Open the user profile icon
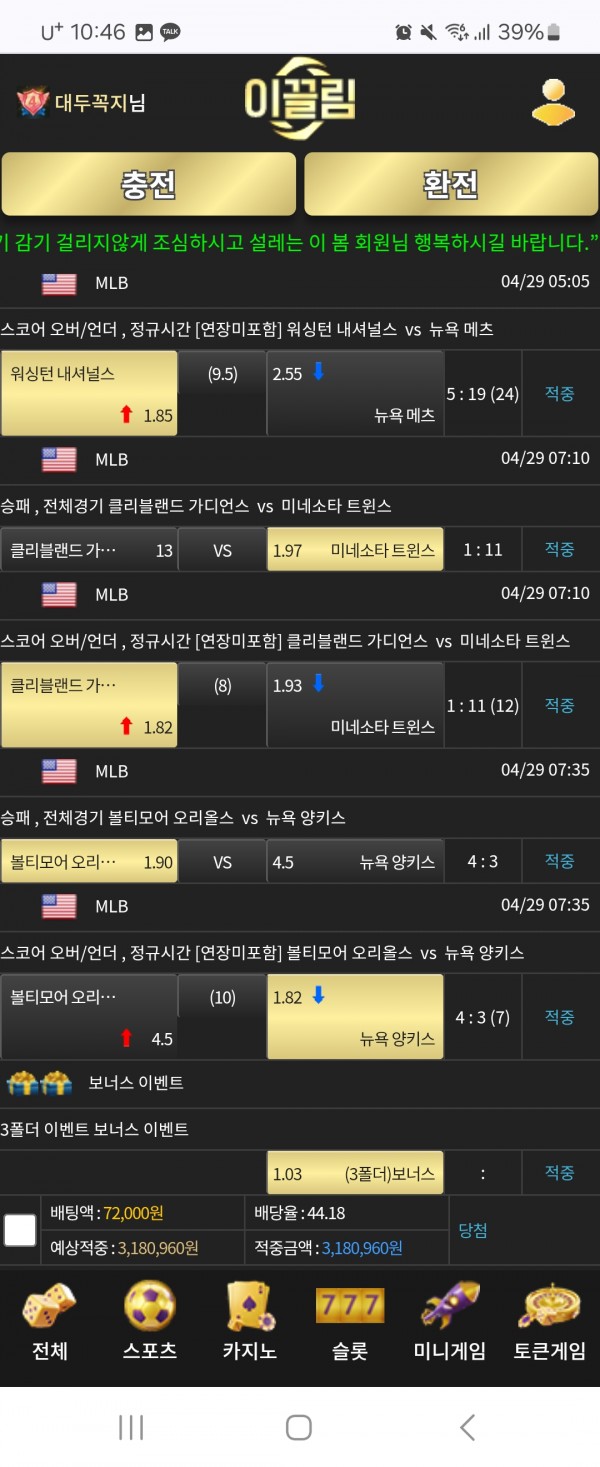 tap(552, 101)
